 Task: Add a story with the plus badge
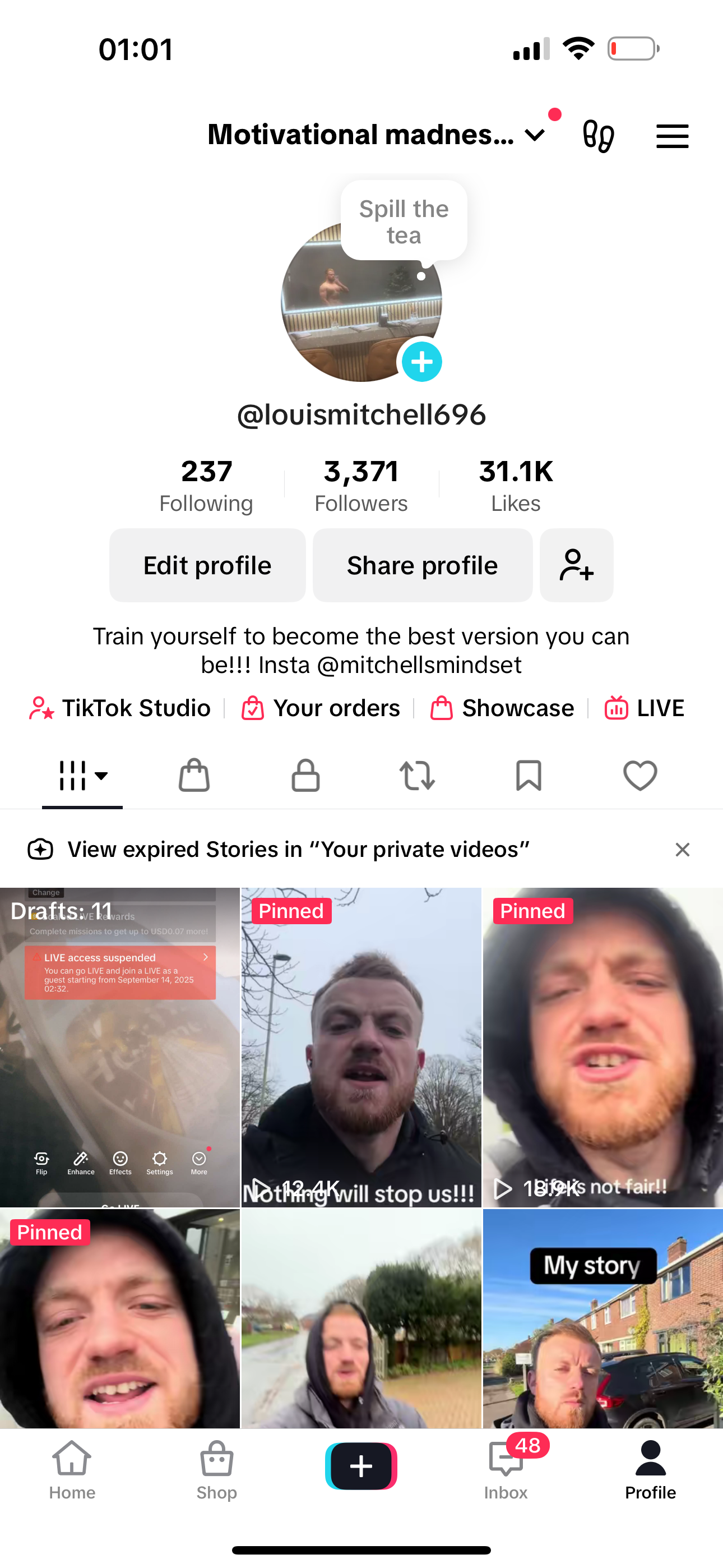pos(421,362)
